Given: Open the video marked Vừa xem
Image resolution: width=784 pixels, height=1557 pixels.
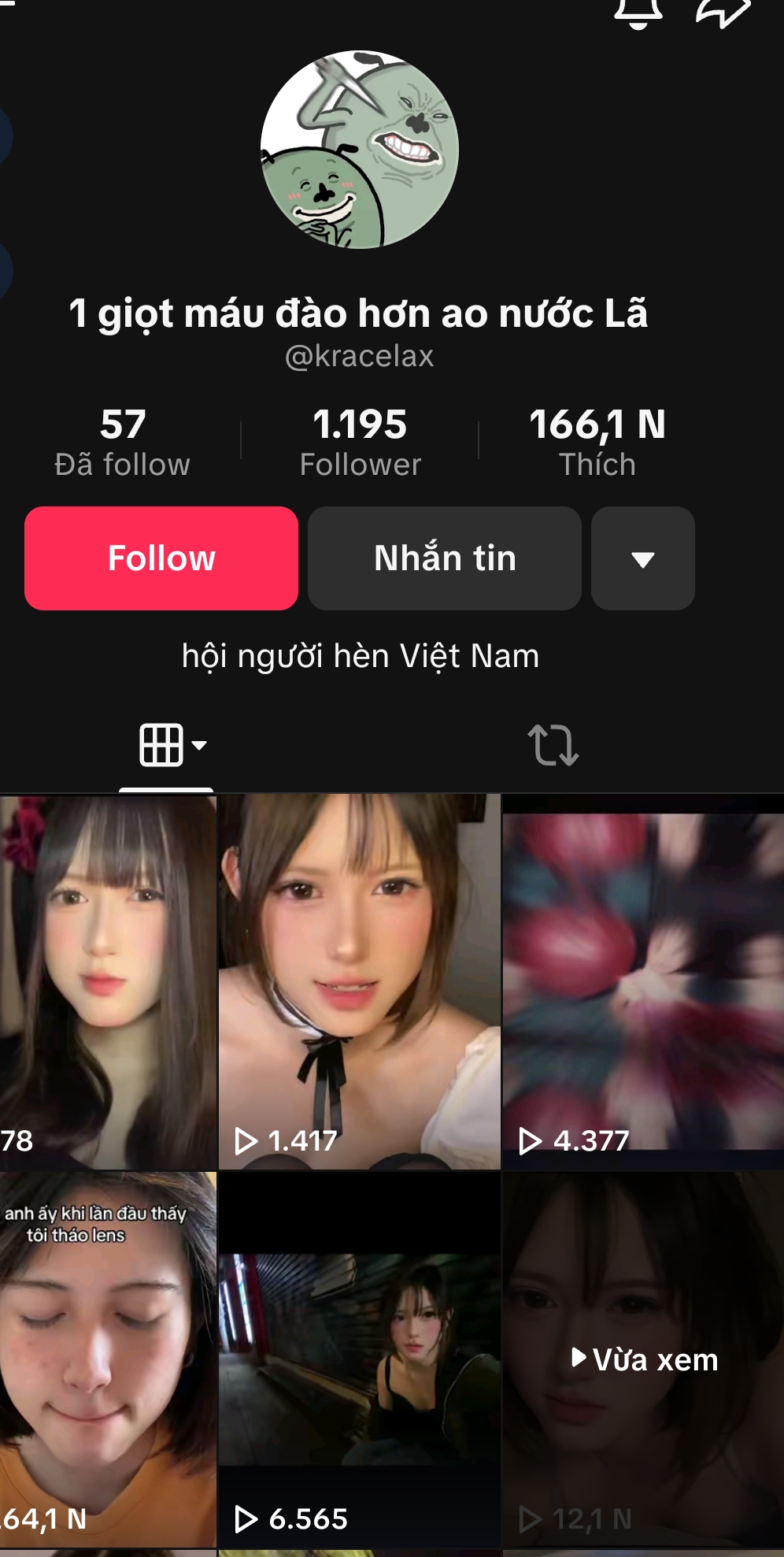Looking at the screenshot, I should [x=642, y=1359].
